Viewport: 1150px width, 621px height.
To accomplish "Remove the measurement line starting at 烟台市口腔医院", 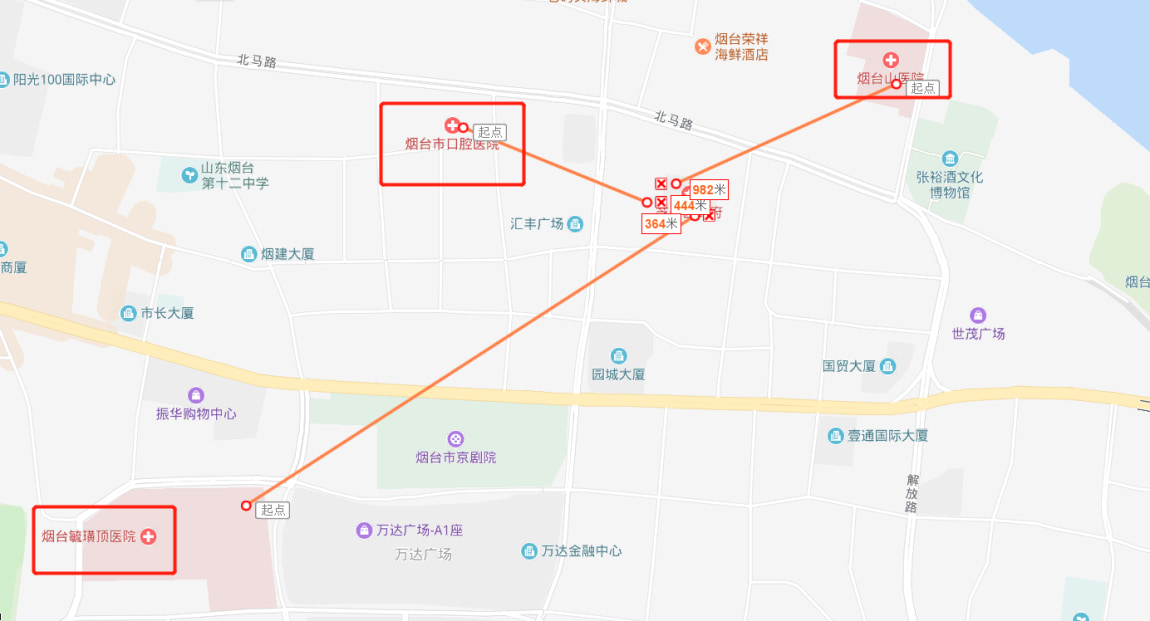I will point(661,202).
